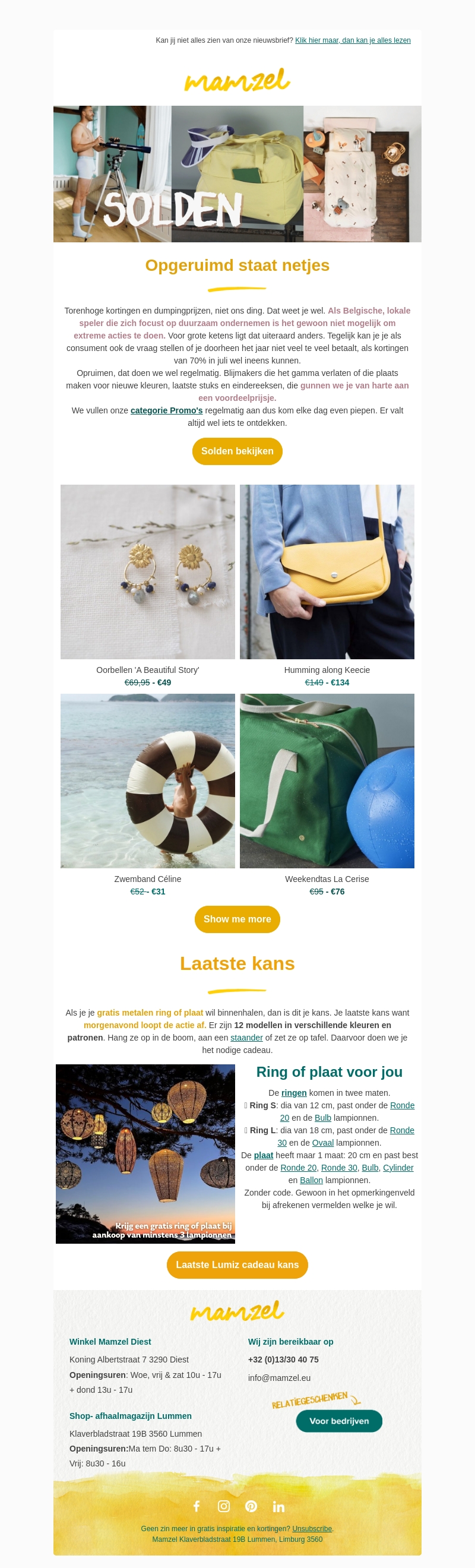The image size is (475, 1568).
Task: Visit Mamzel's Instagram profile
Action: (x=224, y=1506)
